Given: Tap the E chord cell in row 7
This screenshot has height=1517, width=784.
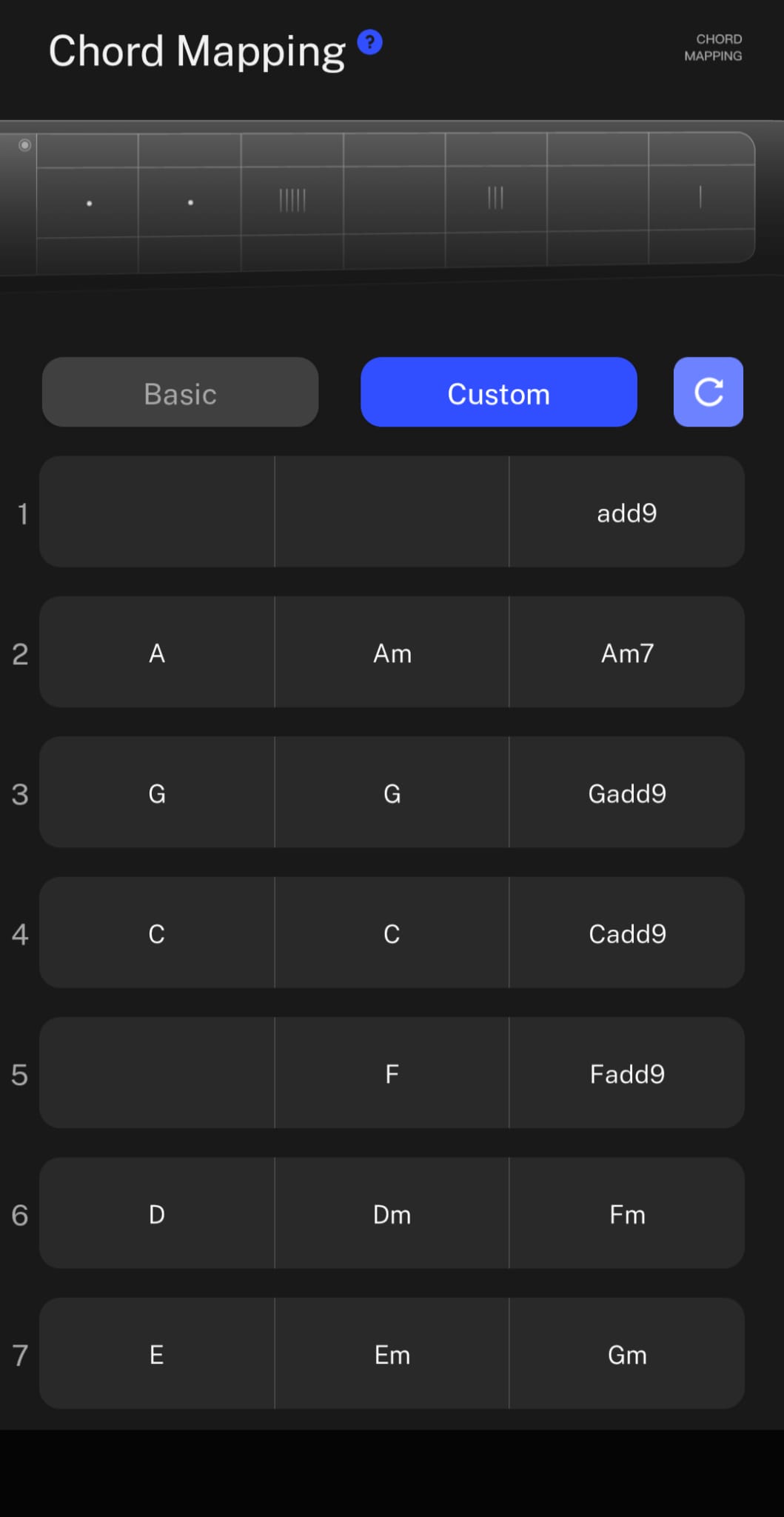Looking at the screenshot, I should (x=157, y=1353).
